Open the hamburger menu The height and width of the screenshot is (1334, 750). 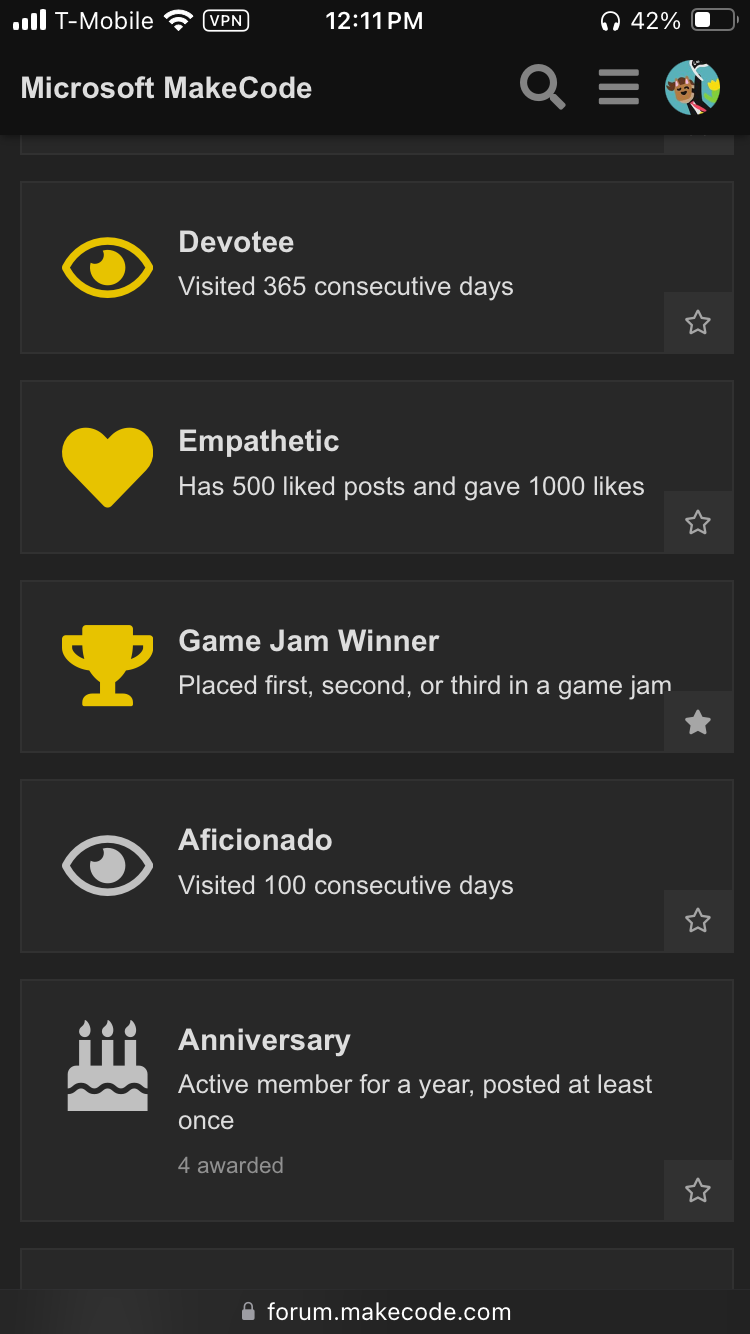click(619, 88)
